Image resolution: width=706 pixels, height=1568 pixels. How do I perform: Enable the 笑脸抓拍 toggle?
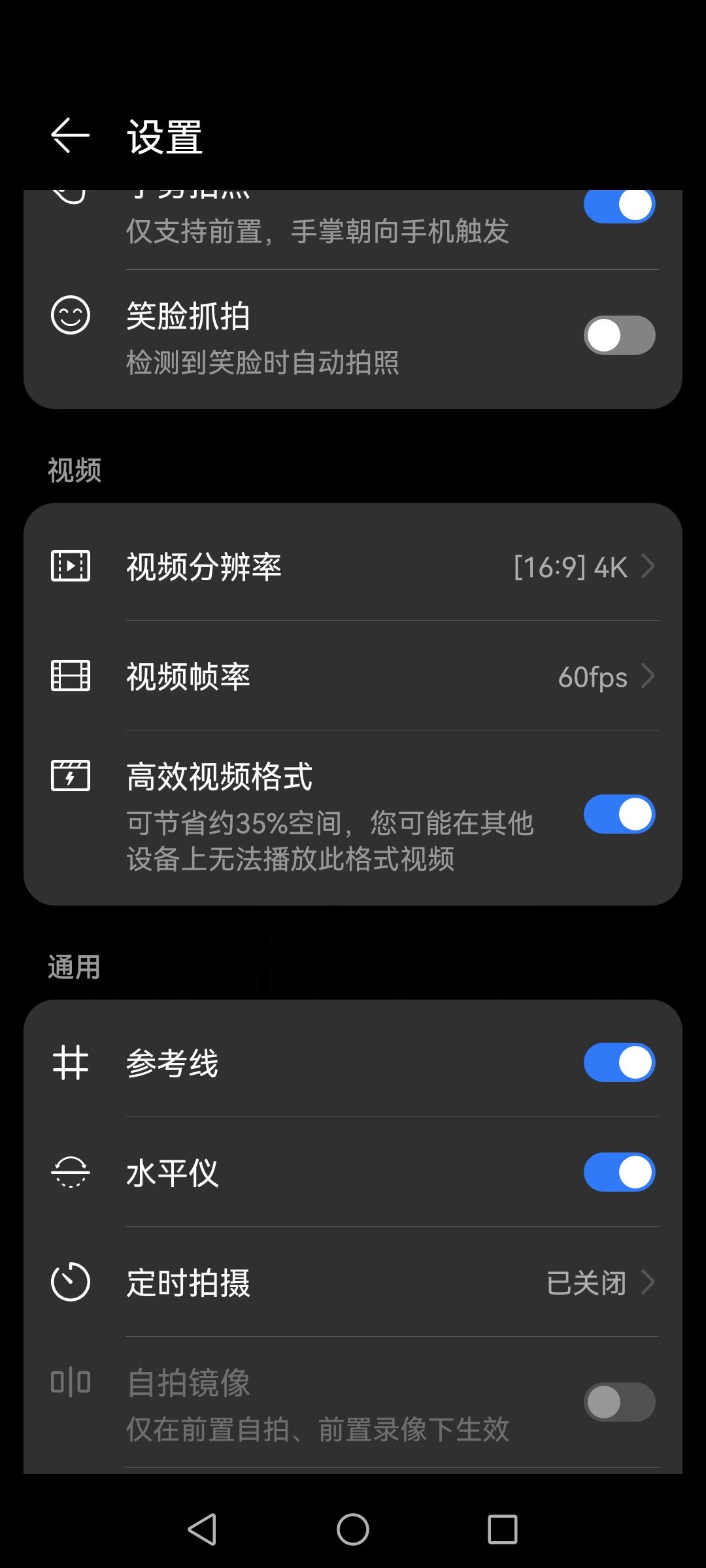tap(618, 335)
